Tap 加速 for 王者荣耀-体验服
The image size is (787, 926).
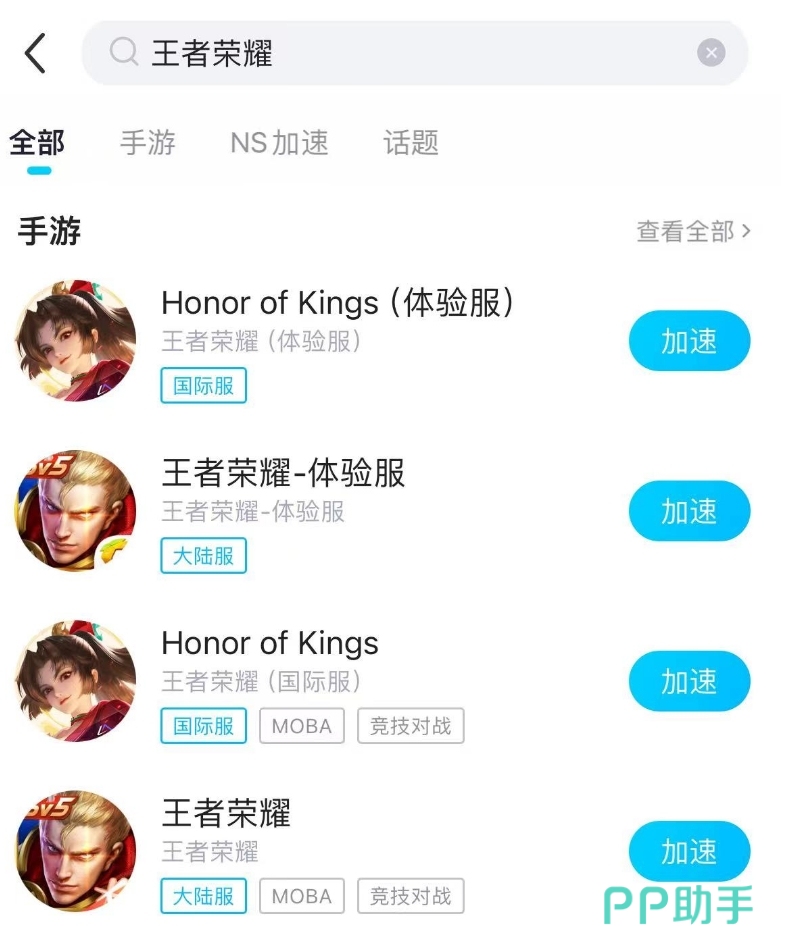pos(689,511)
